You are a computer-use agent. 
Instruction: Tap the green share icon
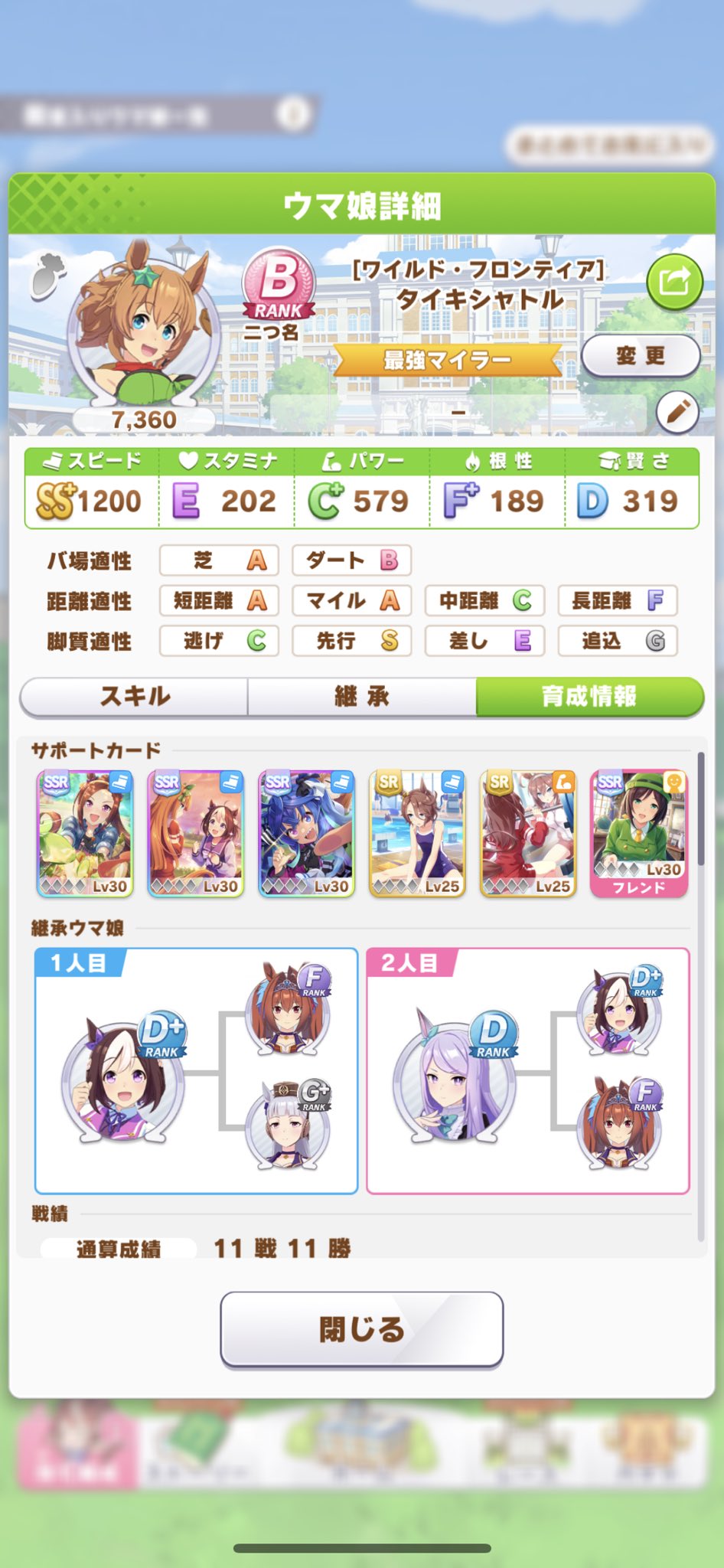pyautogui.click(x=674, y=283)
